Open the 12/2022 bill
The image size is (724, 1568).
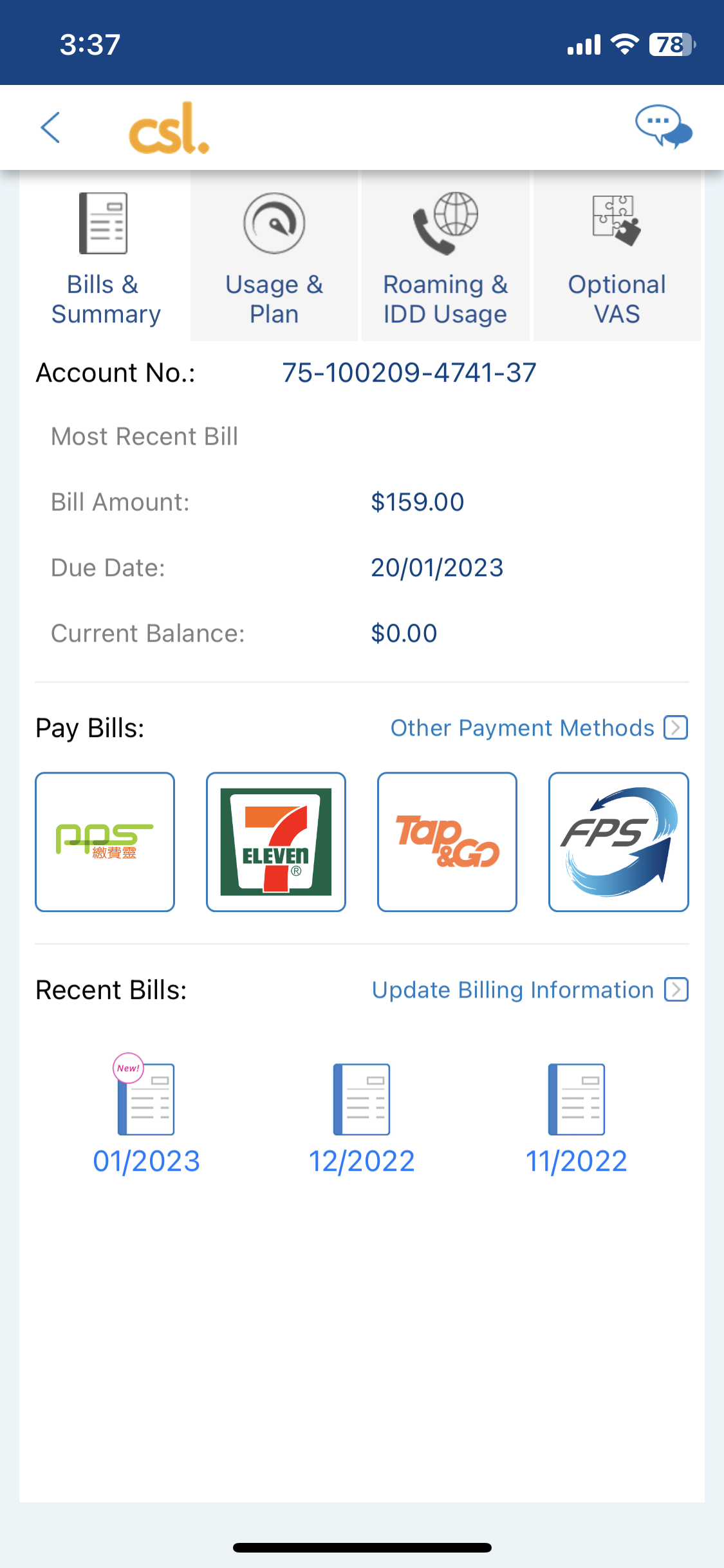[362, 1119]
